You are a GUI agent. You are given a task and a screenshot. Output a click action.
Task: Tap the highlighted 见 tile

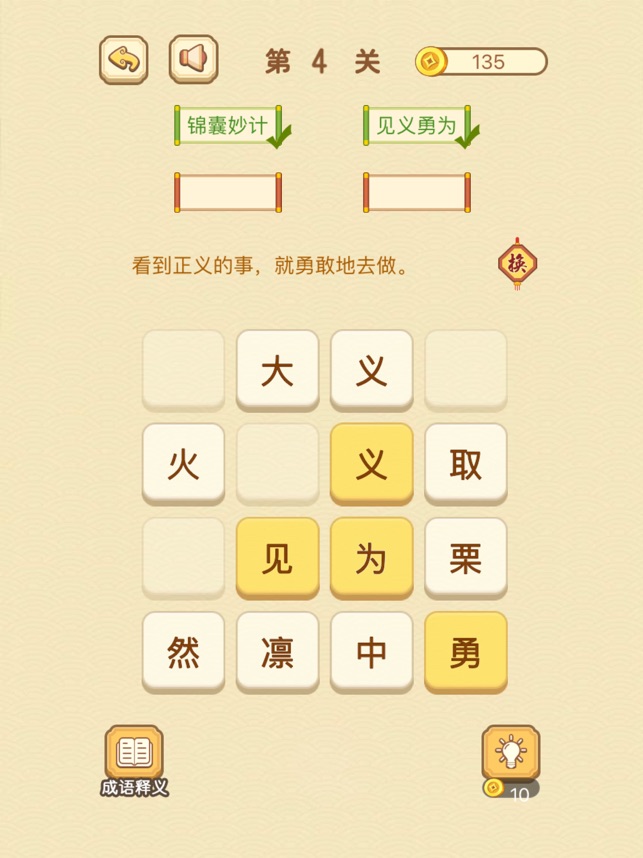pos(277,559)
